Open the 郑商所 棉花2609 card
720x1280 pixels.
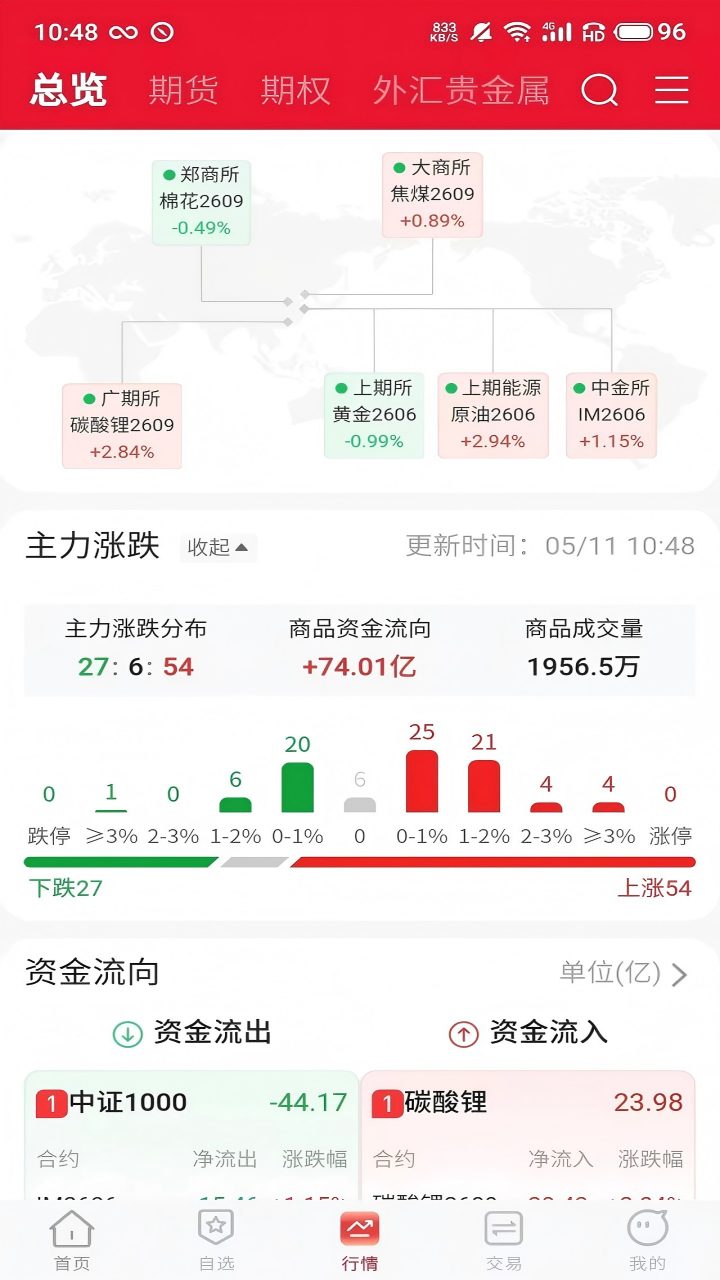(202, 202)
